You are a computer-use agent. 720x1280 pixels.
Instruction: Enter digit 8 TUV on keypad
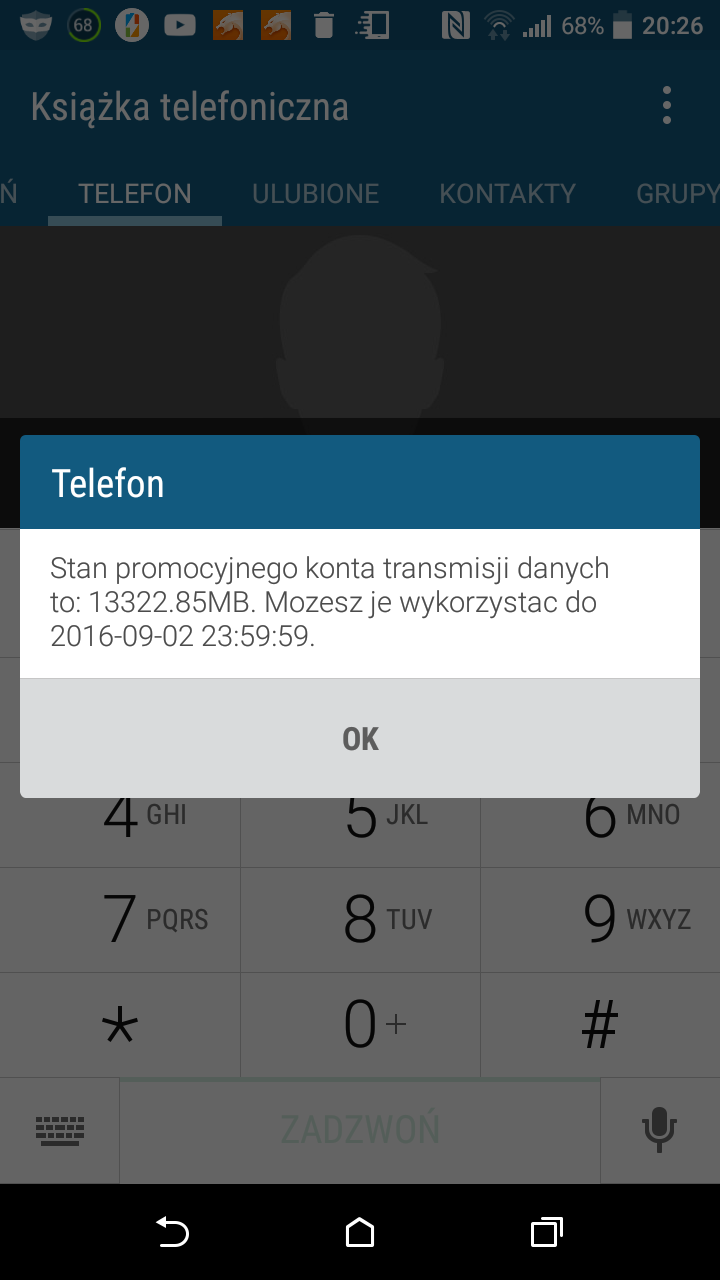tap(360, 920)
